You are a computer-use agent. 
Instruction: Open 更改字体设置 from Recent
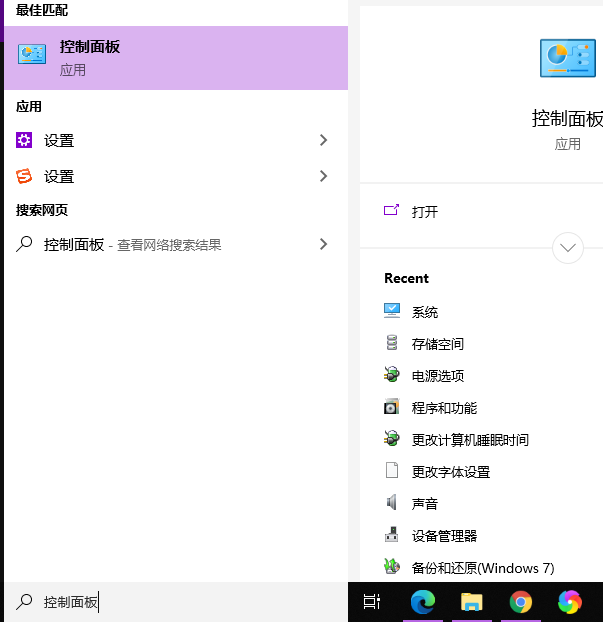click(450, 472)
